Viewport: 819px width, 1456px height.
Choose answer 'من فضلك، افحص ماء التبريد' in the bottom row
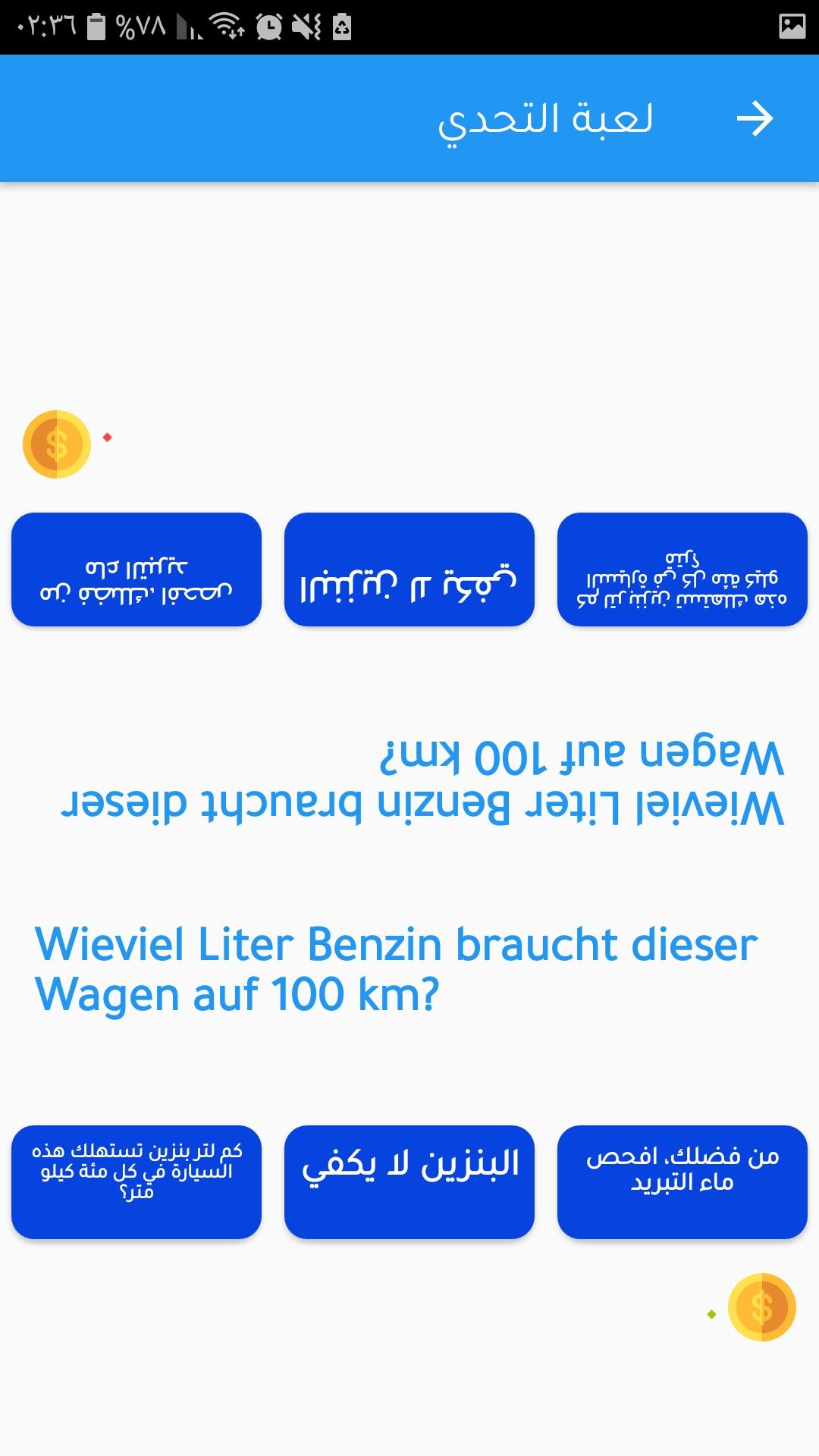(x=682, y=1181)
